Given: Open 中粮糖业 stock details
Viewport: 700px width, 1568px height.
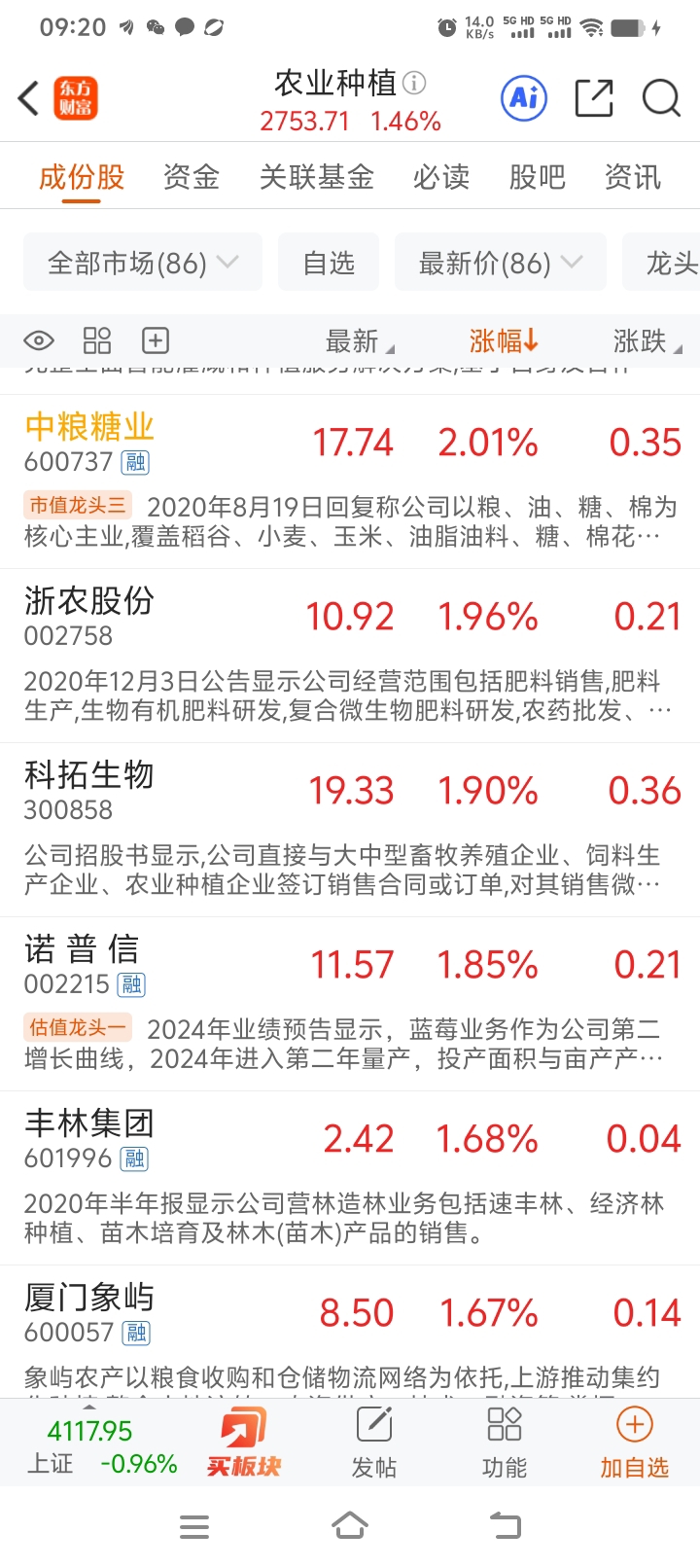Looking at the screenshot, I should pos(89,428).
